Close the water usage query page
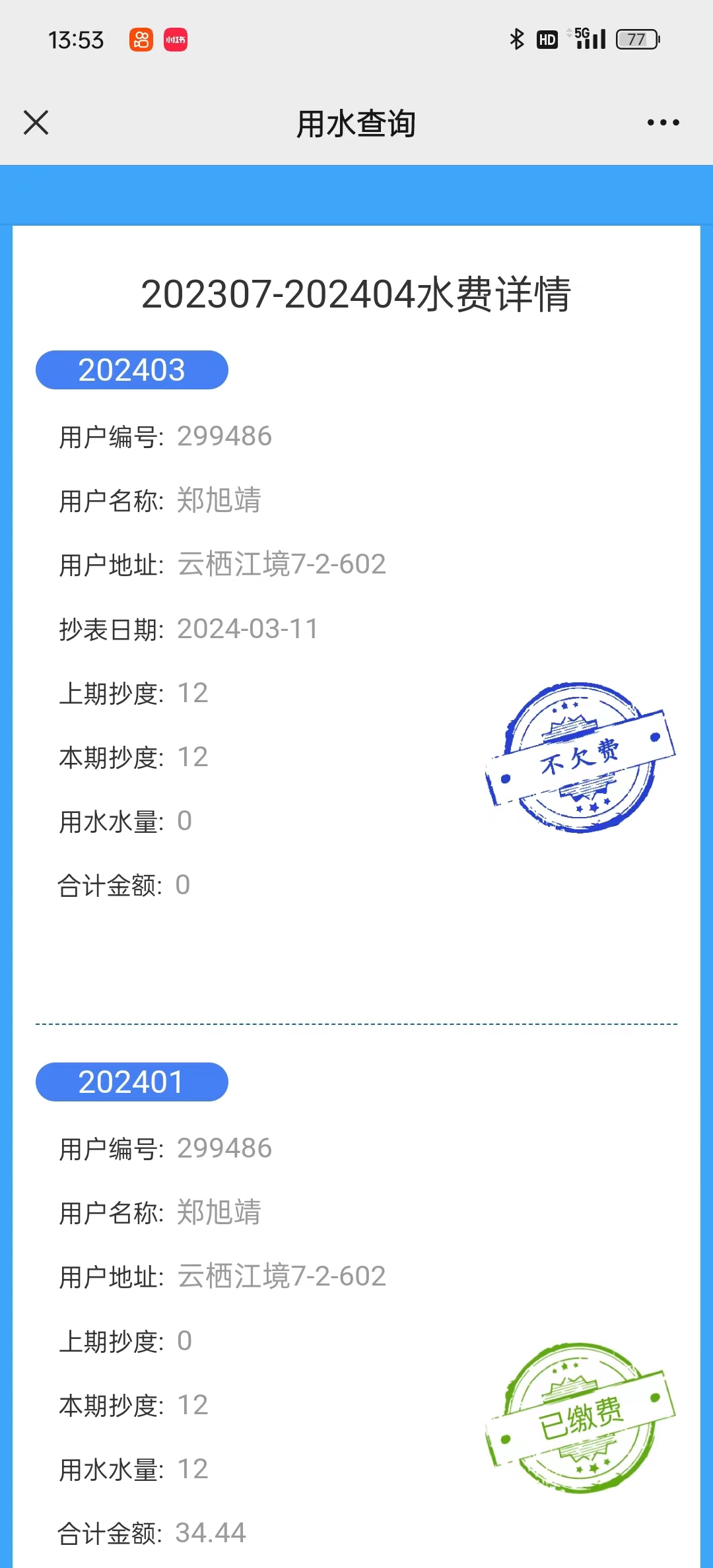Image resolution: width=713 pixels, height=1568 pixels. [x=36, y=123]
